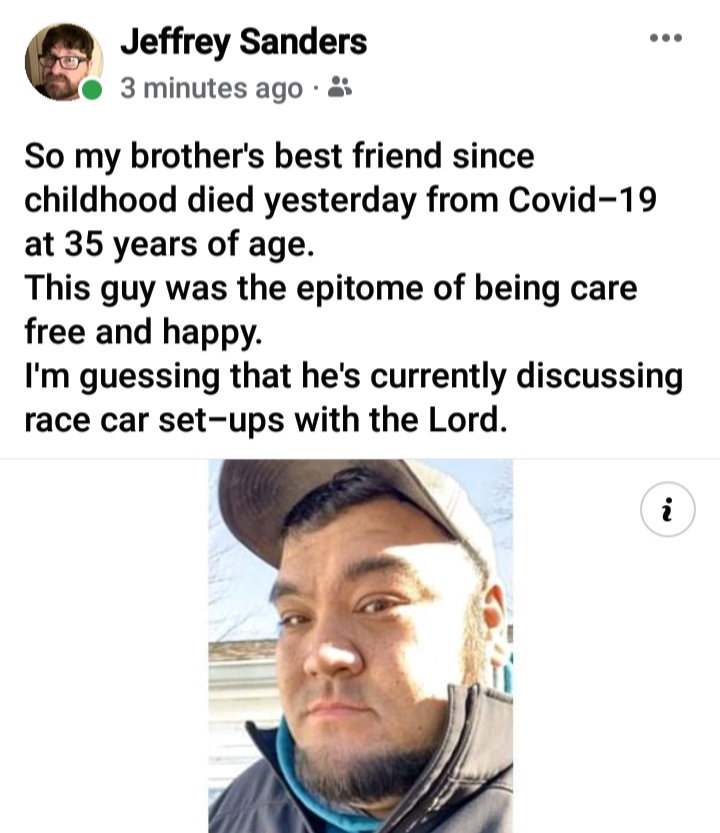Open Jeffrey Sanders' profile picture
The height and width of the screenshot is (833, 720).
coord(62,61)
